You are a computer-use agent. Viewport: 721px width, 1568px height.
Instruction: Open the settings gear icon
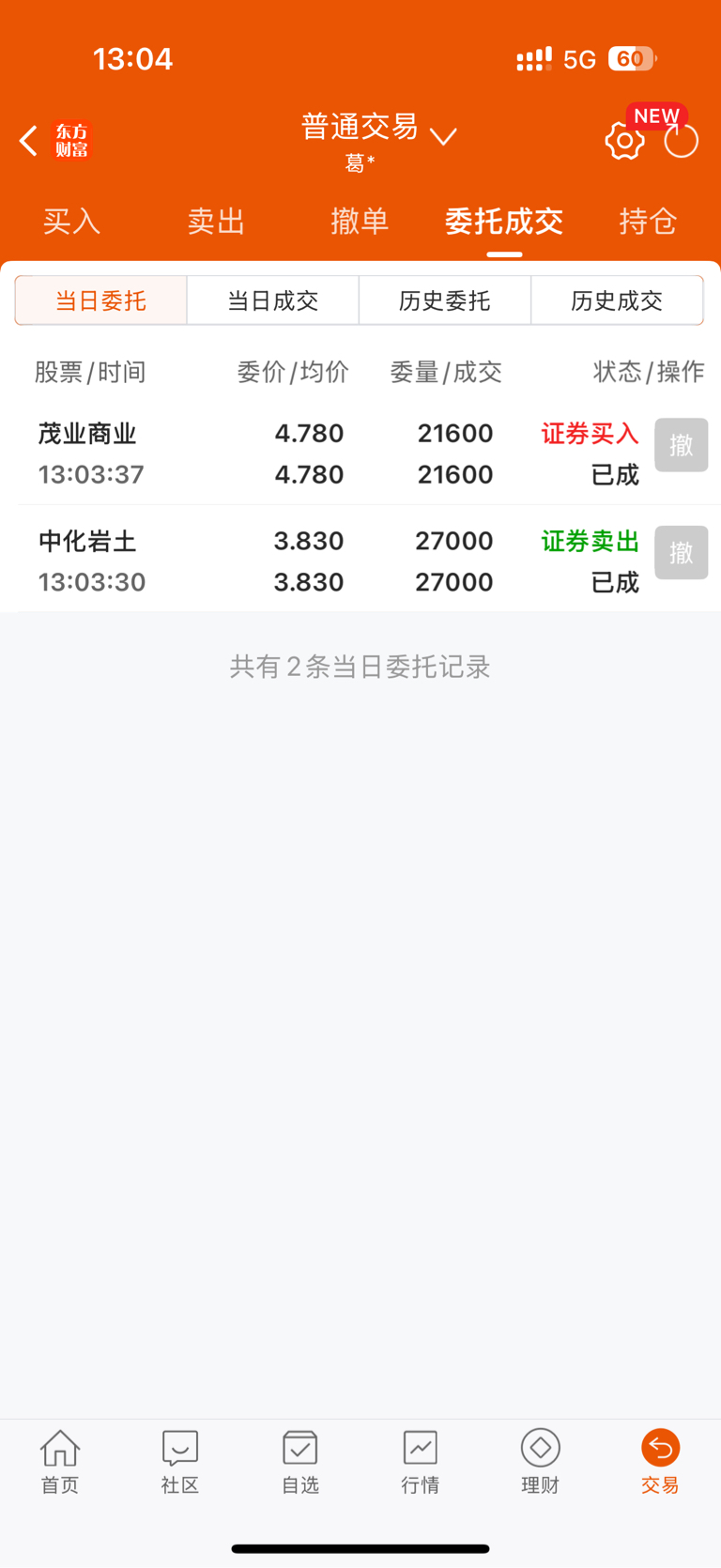coord(624,142)
